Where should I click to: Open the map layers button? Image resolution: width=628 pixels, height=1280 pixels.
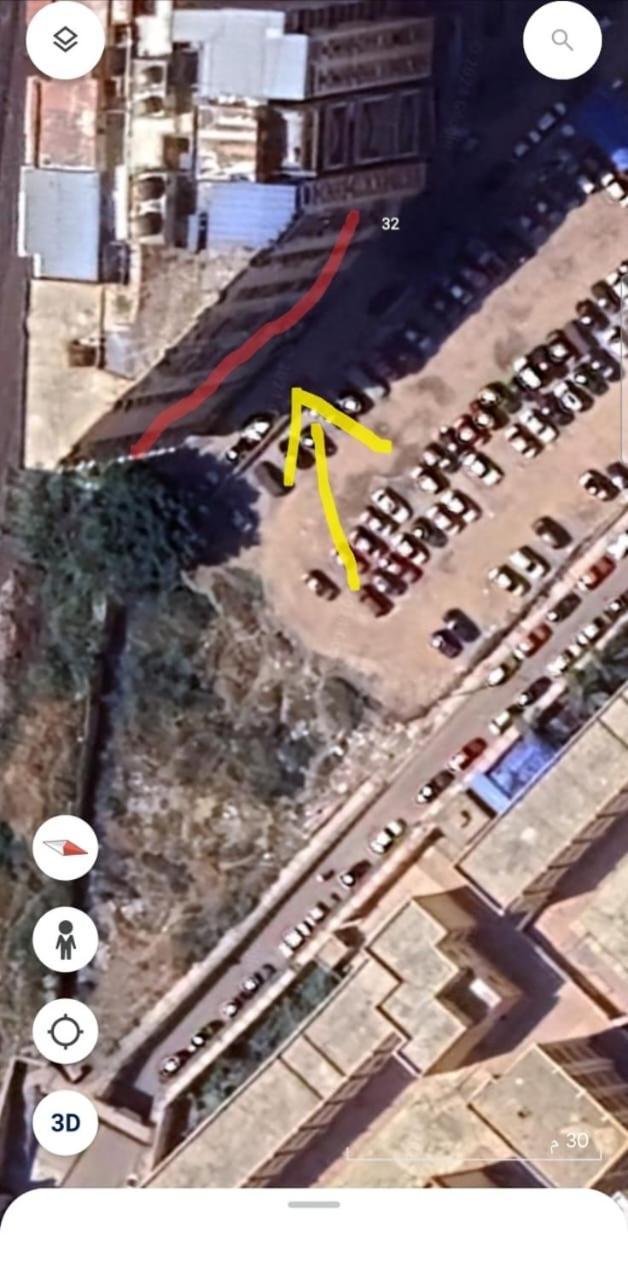[x=65, y=40]
